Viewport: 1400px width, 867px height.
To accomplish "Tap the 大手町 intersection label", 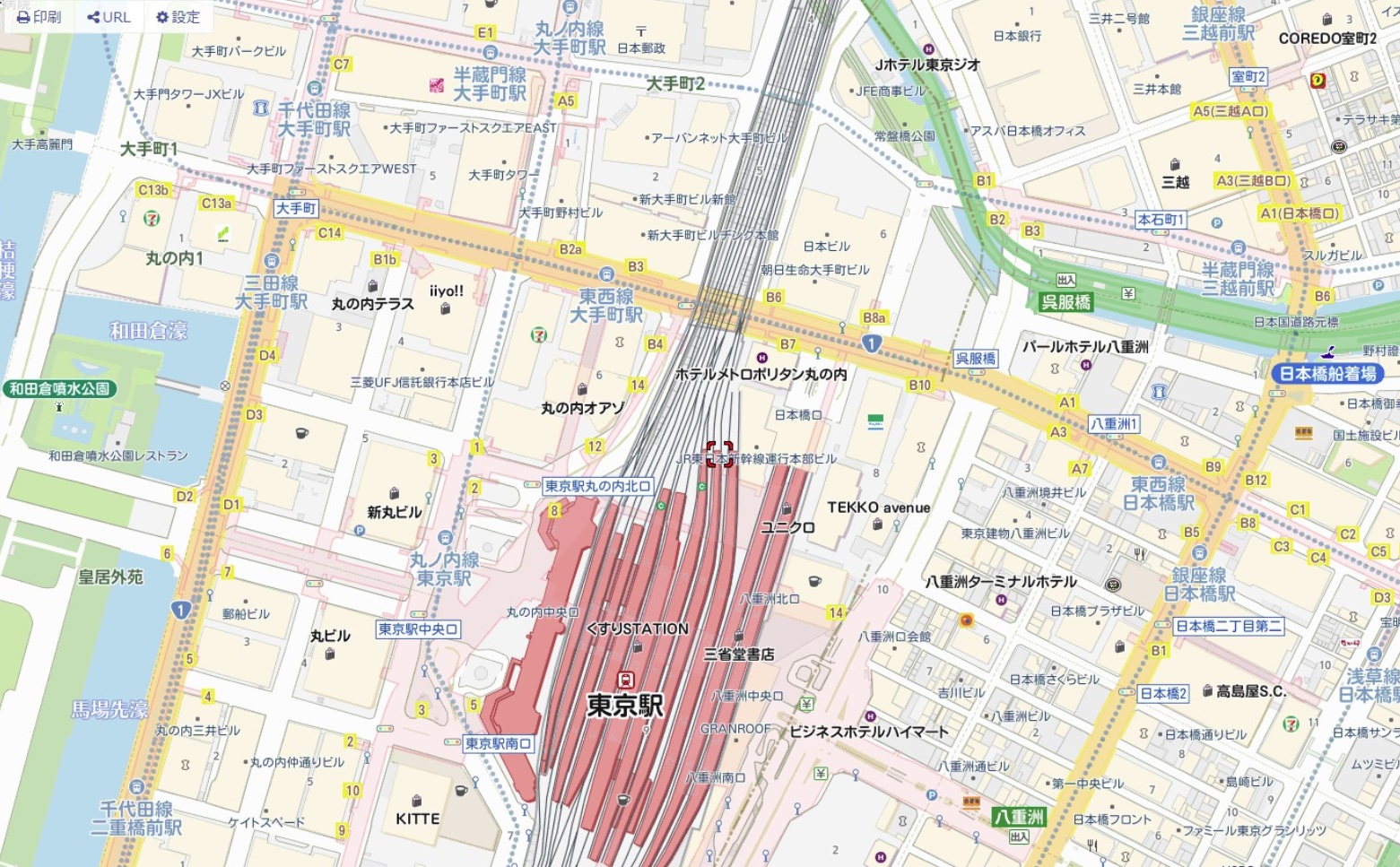I will [x=295, y=208].
